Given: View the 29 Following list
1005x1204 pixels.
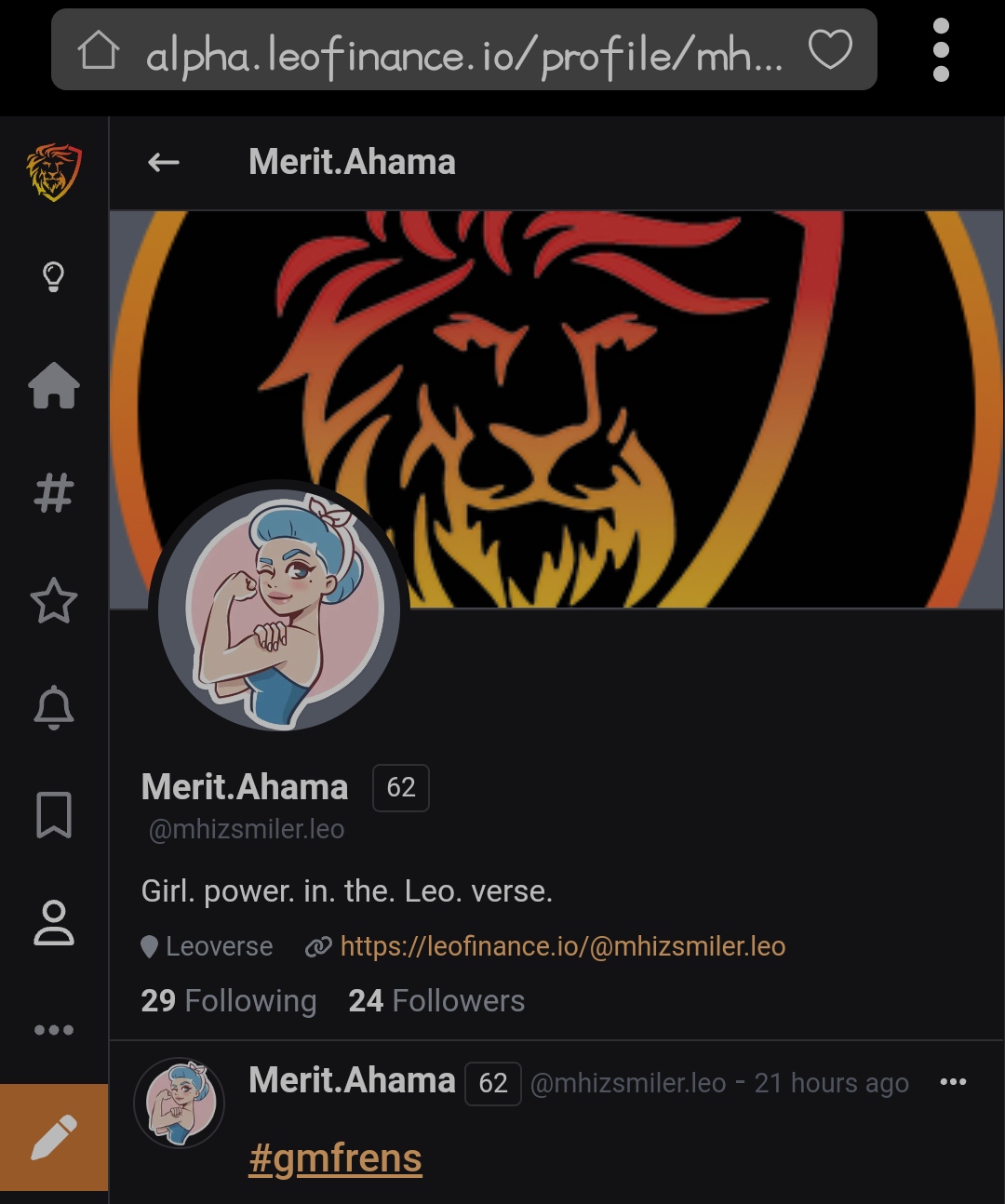Looking at the screenshot, I should pos(229,1001).
